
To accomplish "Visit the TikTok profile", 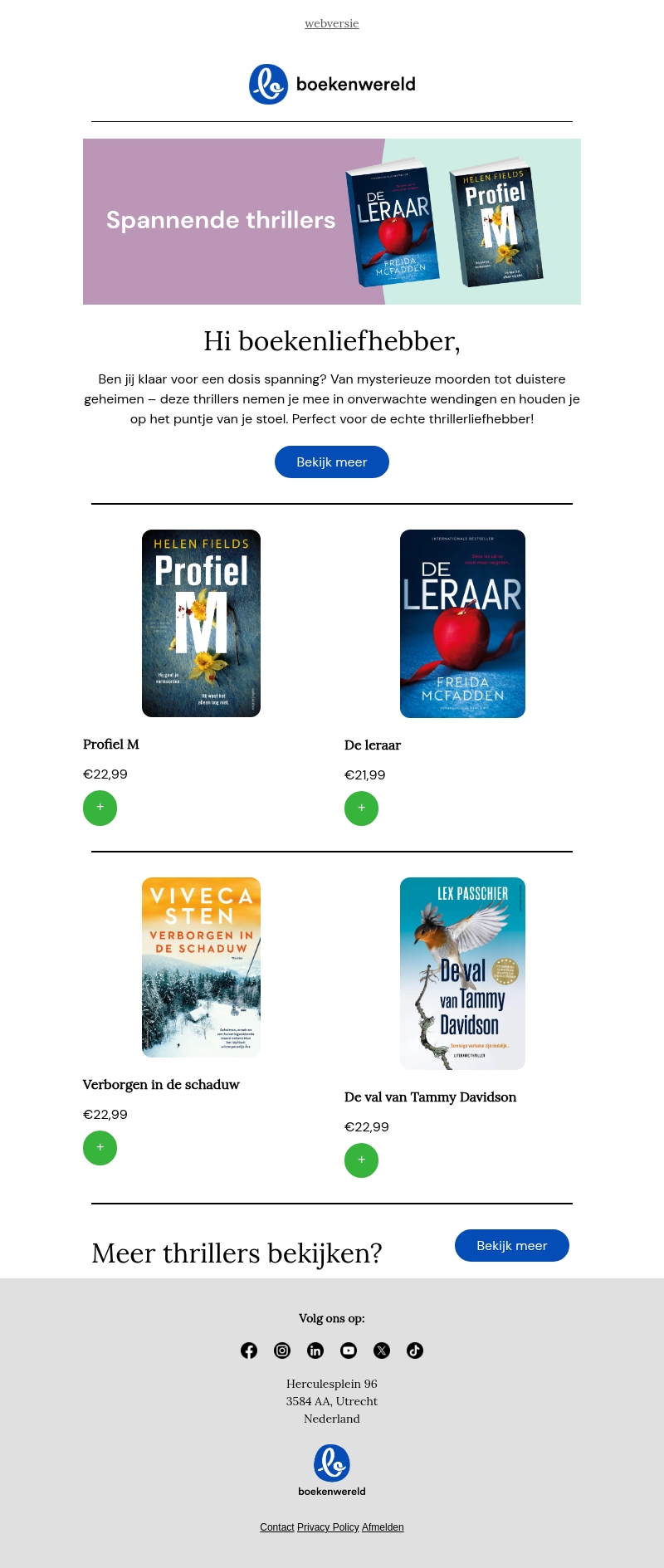I will pyautogui.click(x=415, y=1351).
